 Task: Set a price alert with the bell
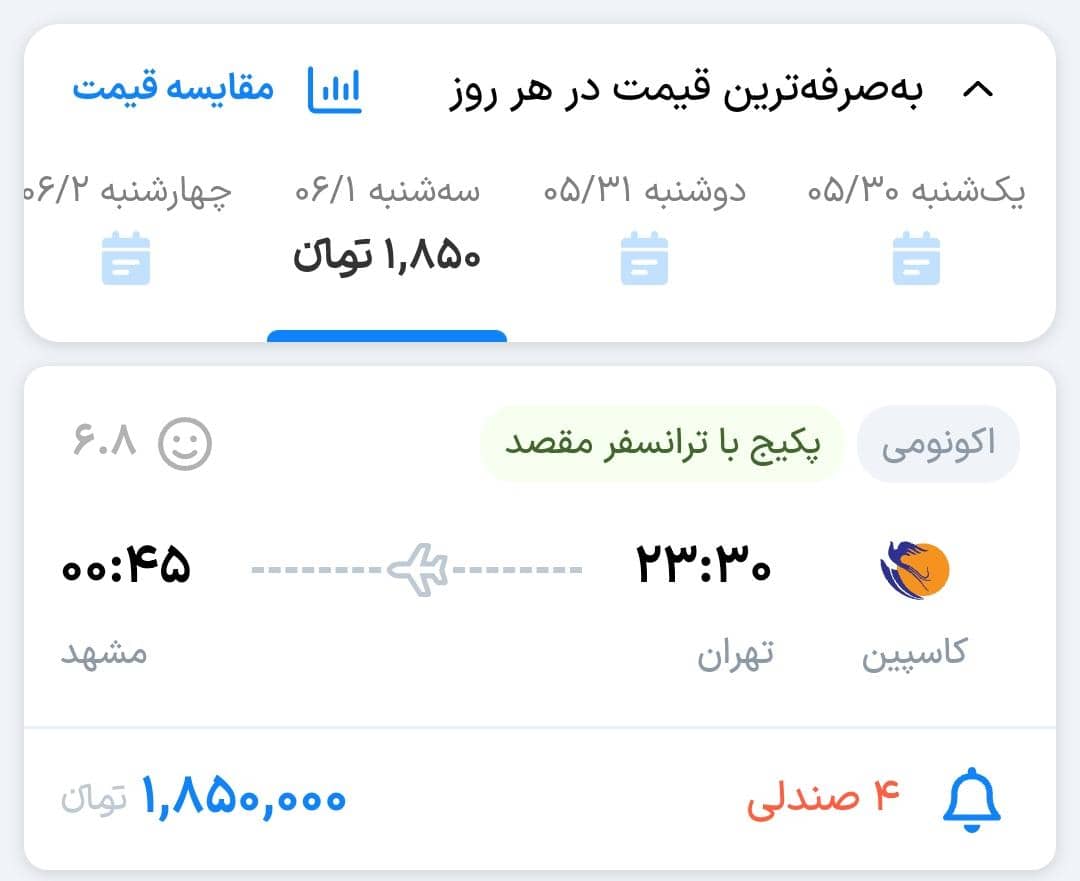972,799
